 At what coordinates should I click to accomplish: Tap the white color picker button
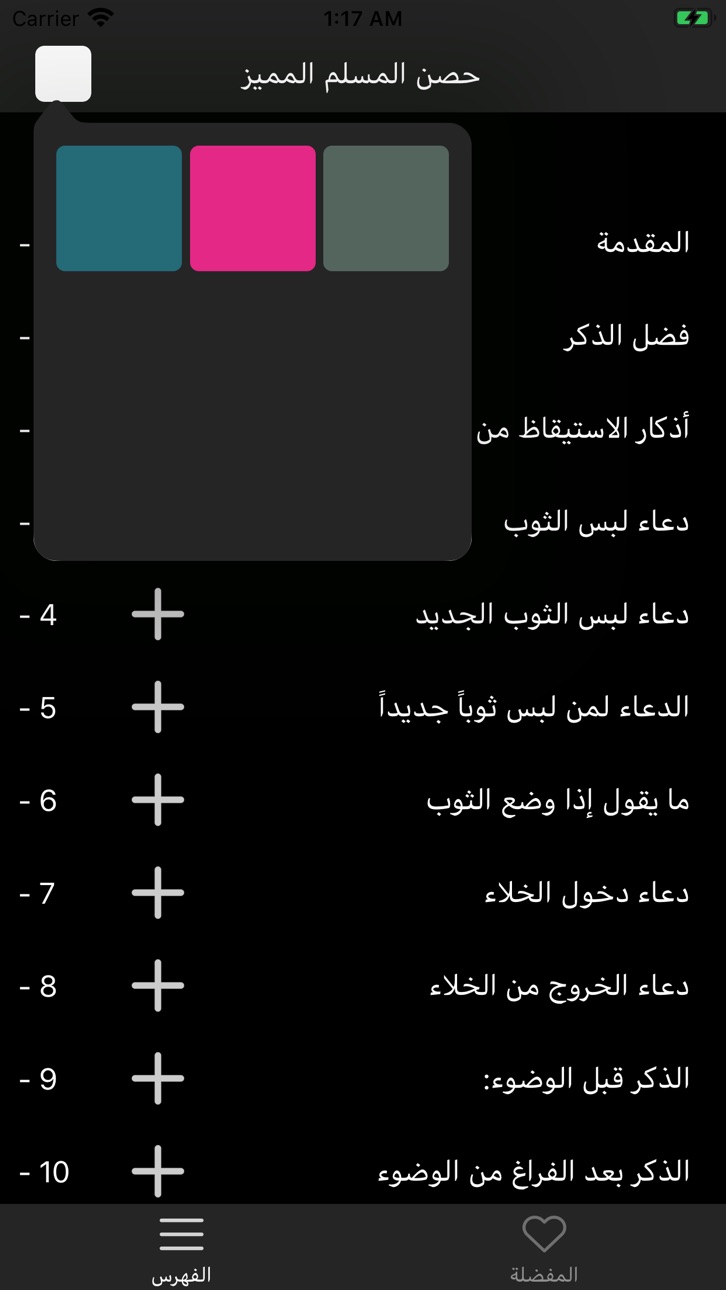click(63, 74)
